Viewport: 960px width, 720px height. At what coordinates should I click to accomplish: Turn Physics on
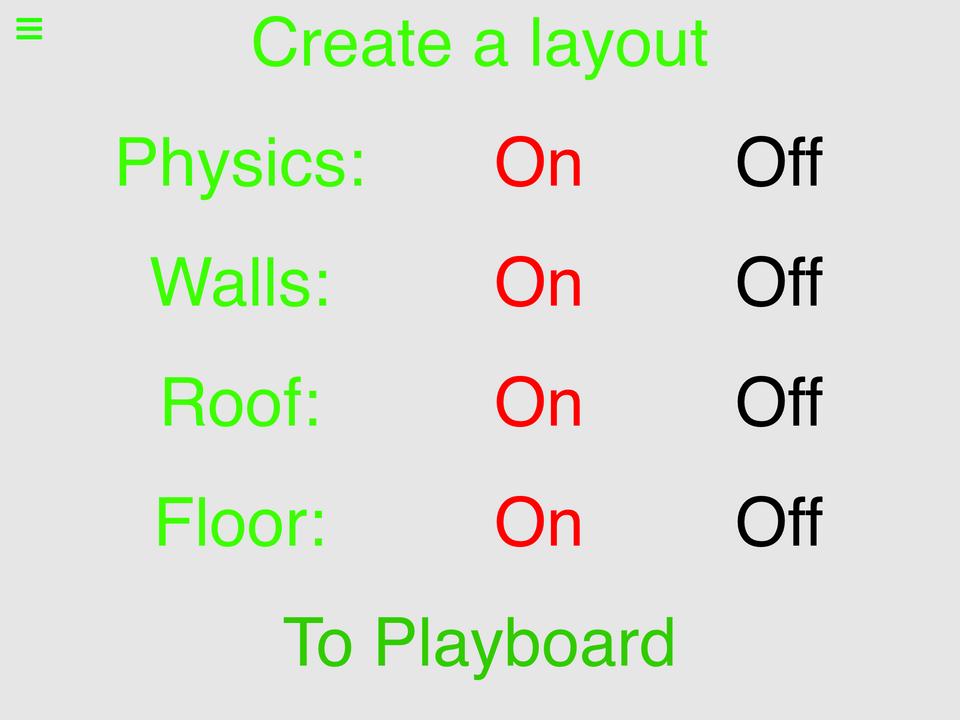click(538, 163)
